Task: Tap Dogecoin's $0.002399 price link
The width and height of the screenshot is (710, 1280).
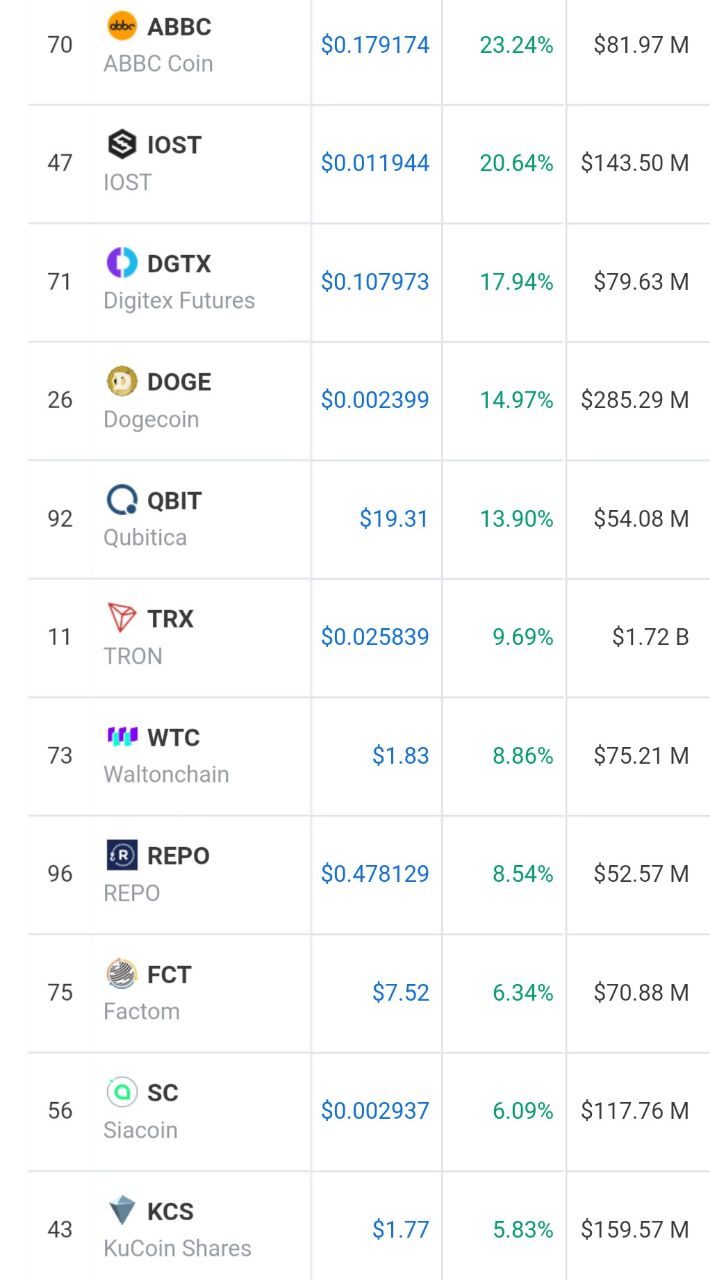Action: click(375, 400)
